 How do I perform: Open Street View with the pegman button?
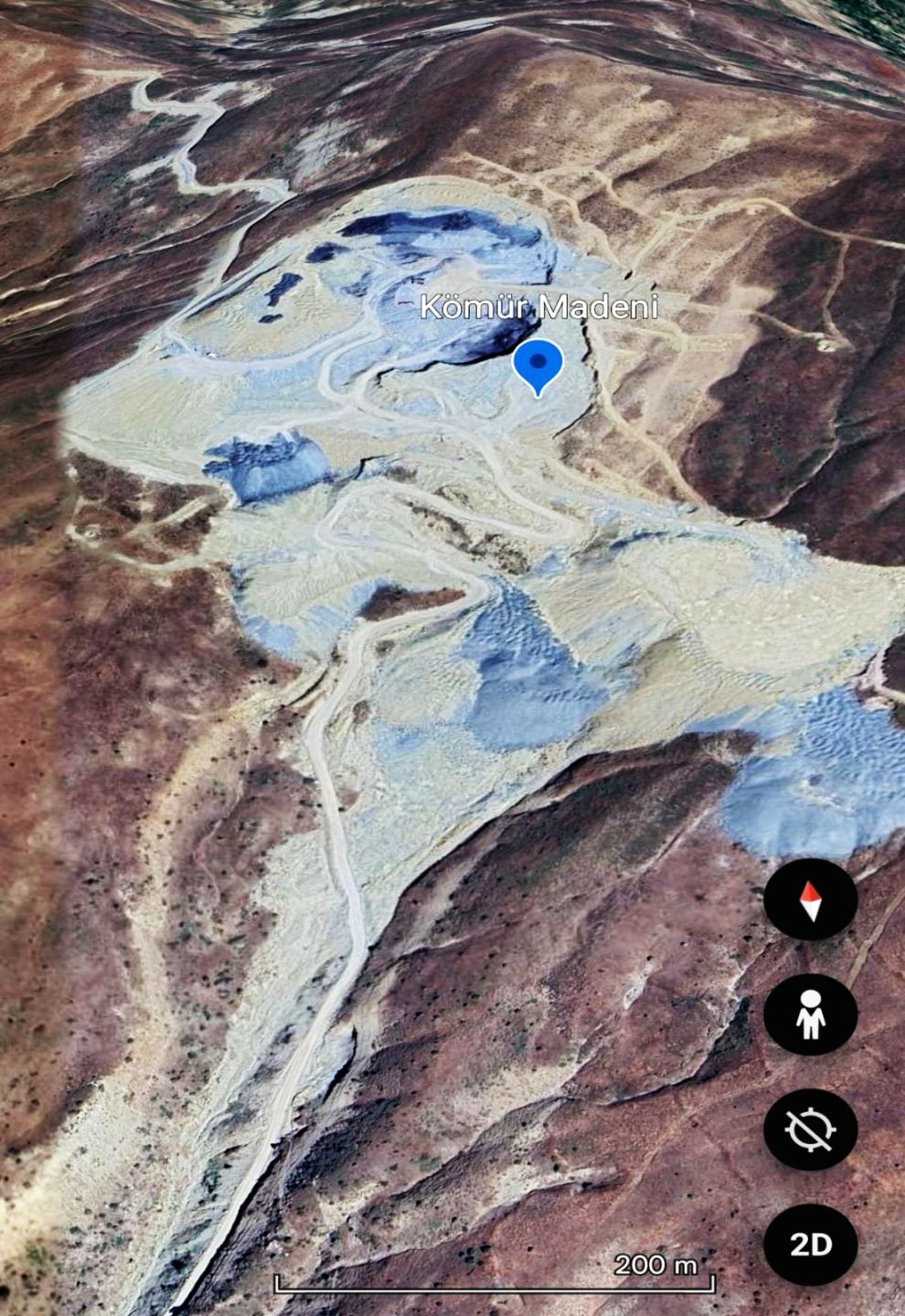point(810,1015)
